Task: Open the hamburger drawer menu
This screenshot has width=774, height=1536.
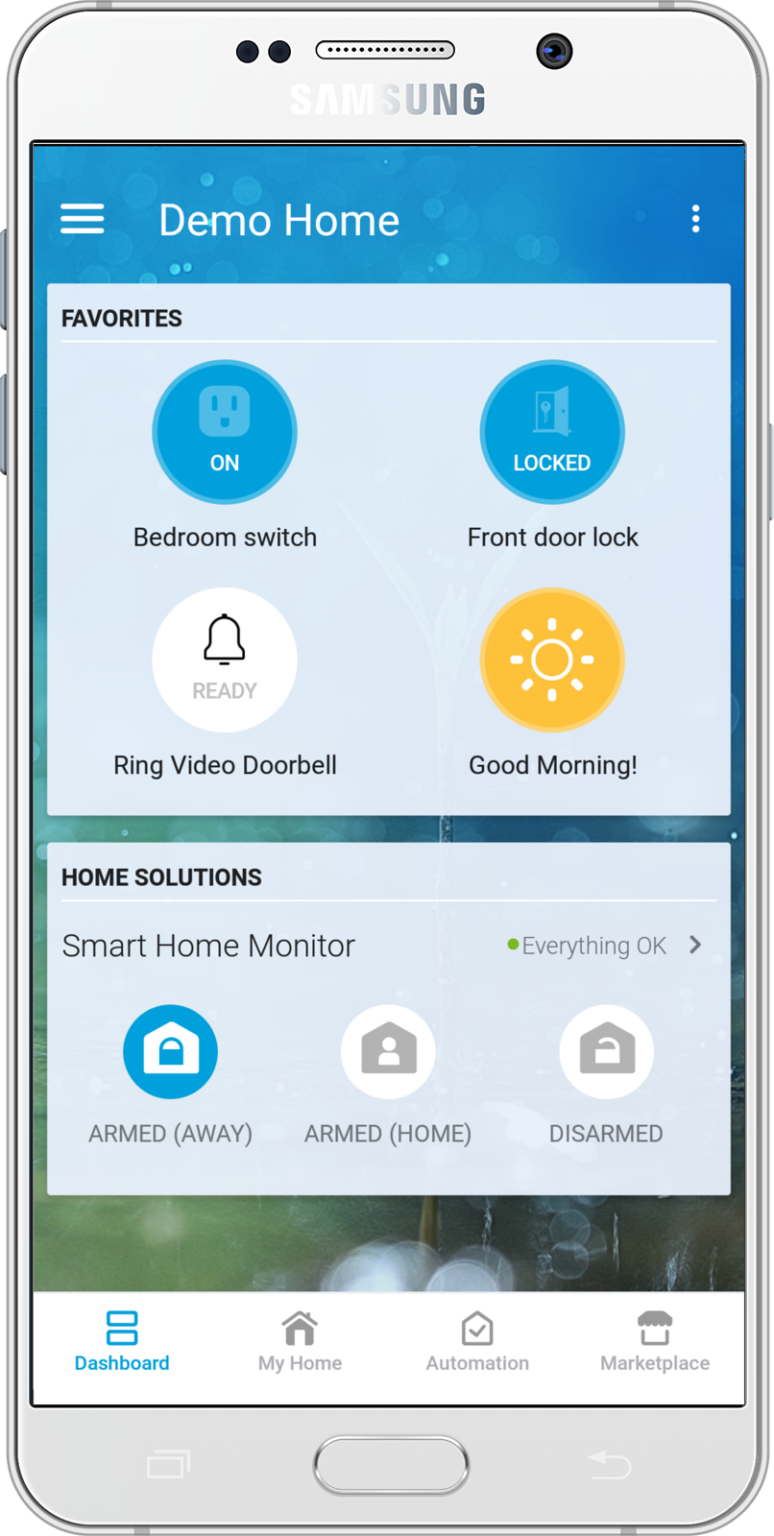Action: (82, 219)
